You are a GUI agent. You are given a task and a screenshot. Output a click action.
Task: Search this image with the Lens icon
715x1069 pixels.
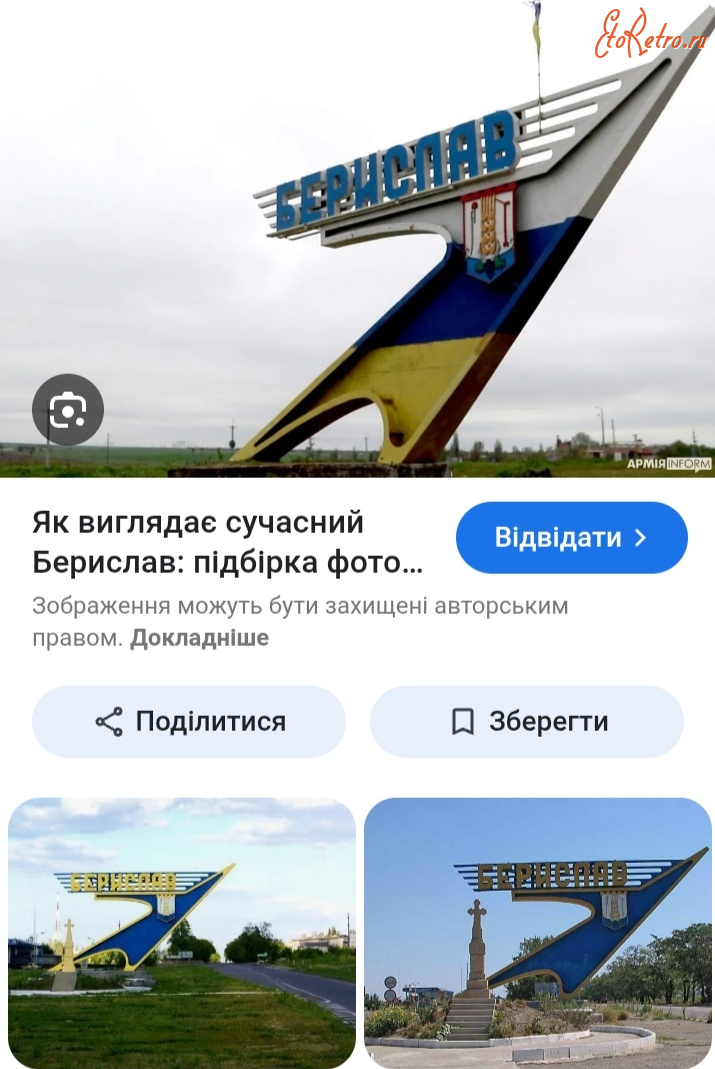point(68,410)
